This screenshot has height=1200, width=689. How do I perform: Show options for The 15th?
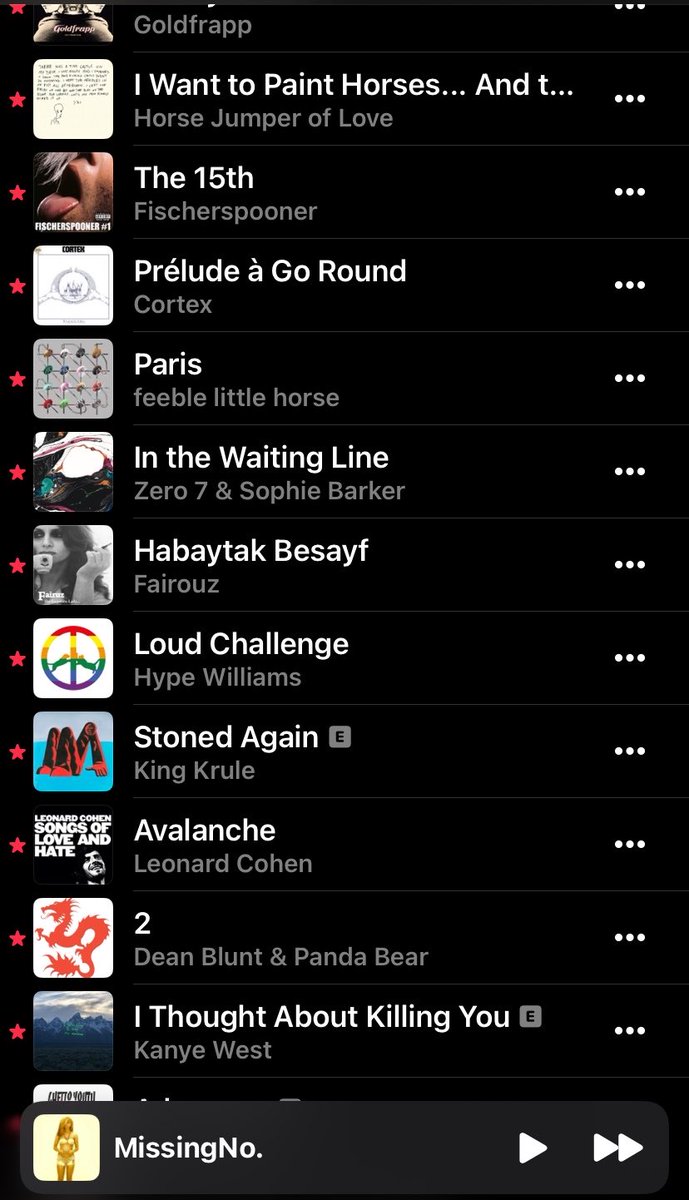[629, 192]
